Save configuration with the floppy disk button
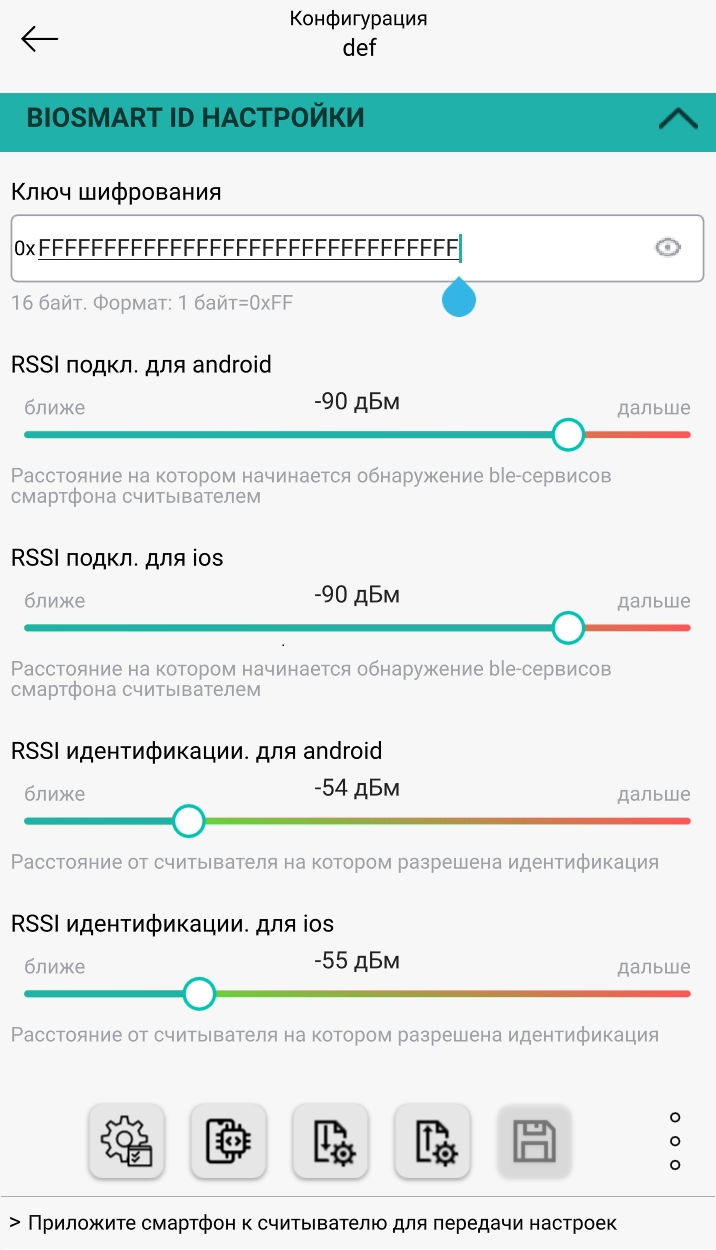The height and width of the screenshot is (1250, 716). pyautogui.click(x=534, y=1141)
